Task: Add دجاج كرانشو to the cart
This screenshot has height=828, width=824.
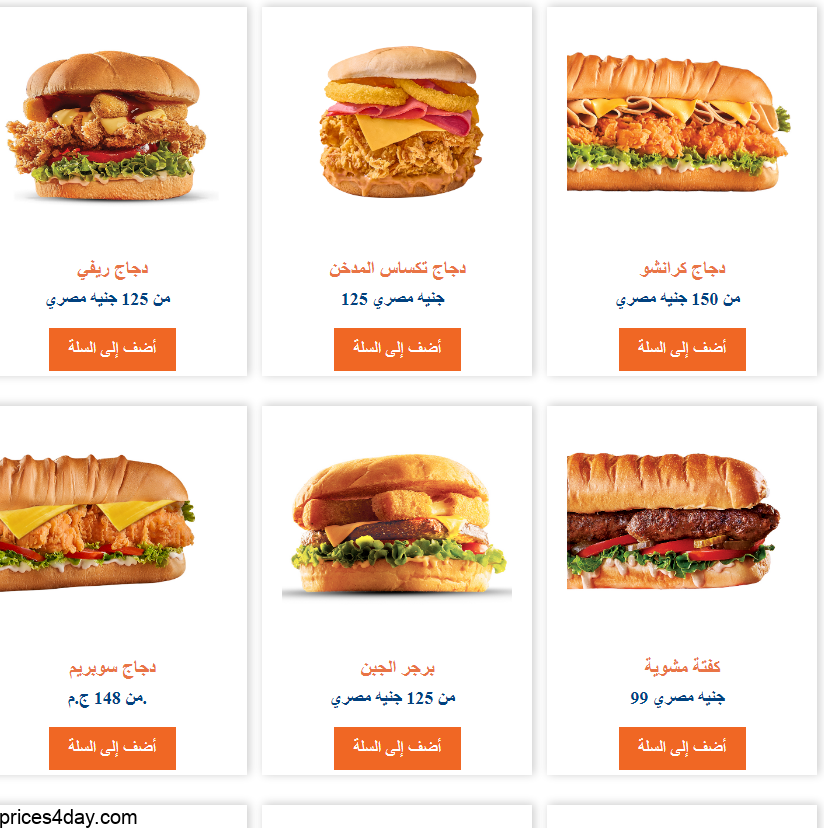Action: (682, 349)
